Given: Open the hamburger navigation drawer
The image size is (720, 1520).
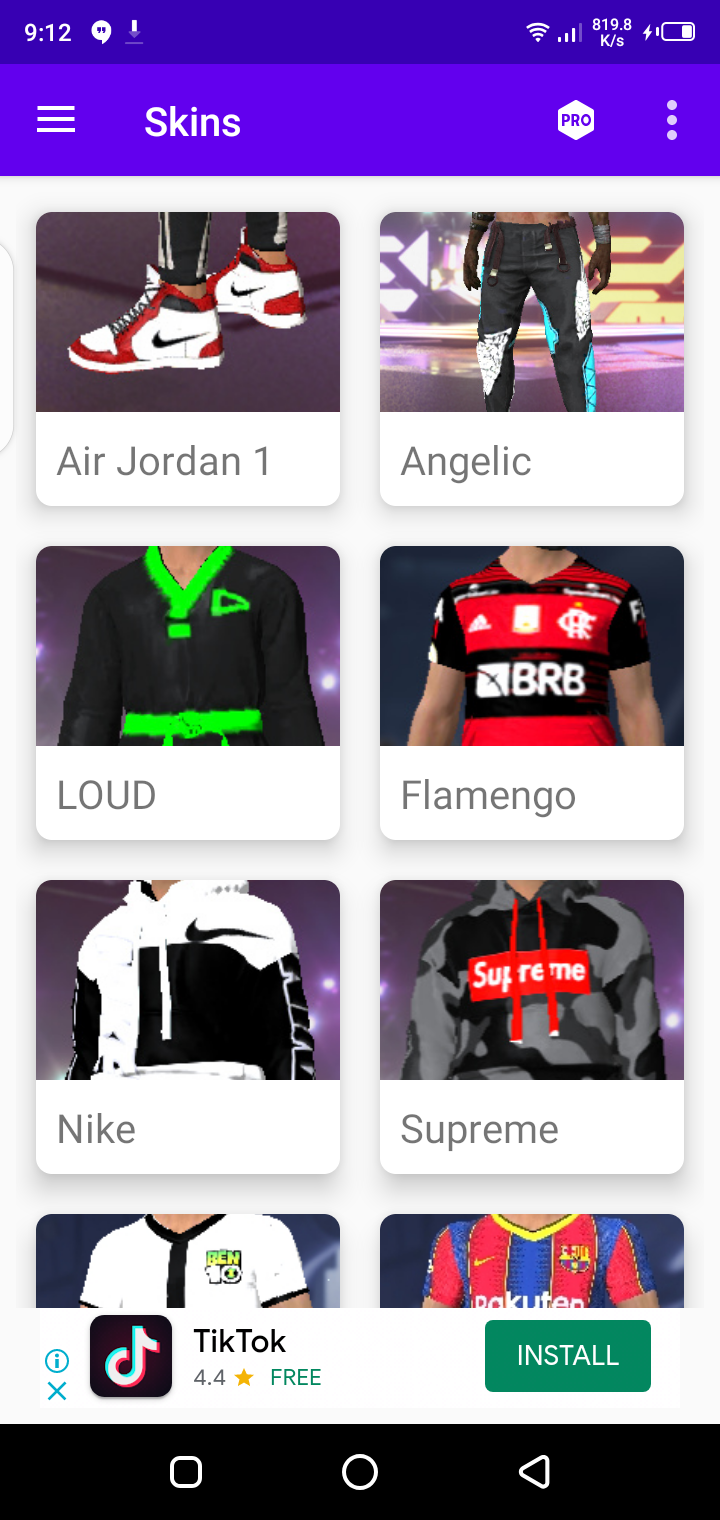Looking at the screenshot, I should tap(56, 121).
